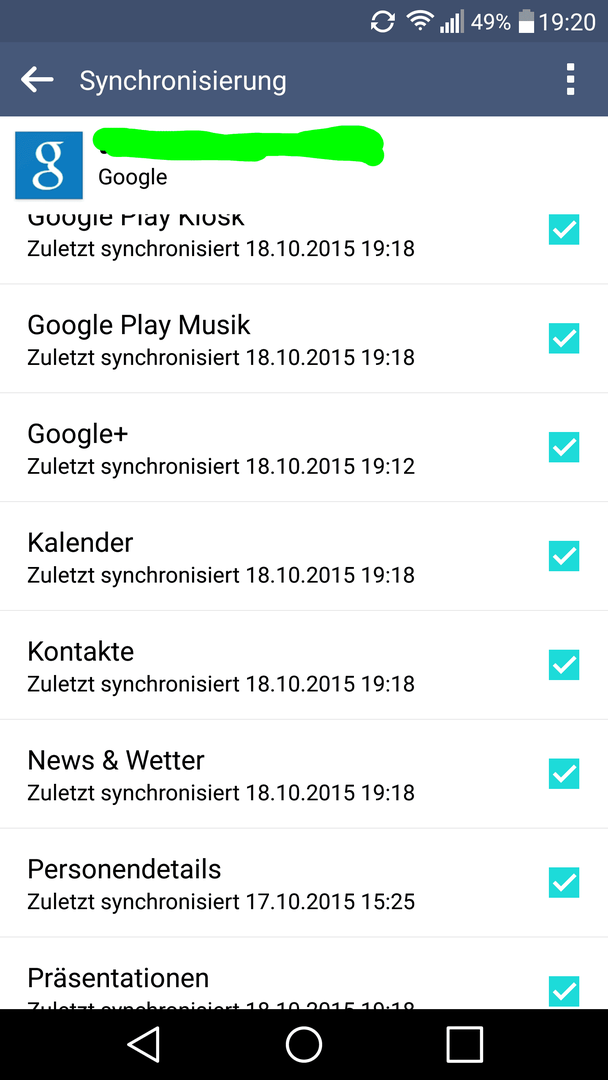Turn off Kontakte synchronization checkbox
Screen dimensions: 608x1080
(x=564, y=665)
